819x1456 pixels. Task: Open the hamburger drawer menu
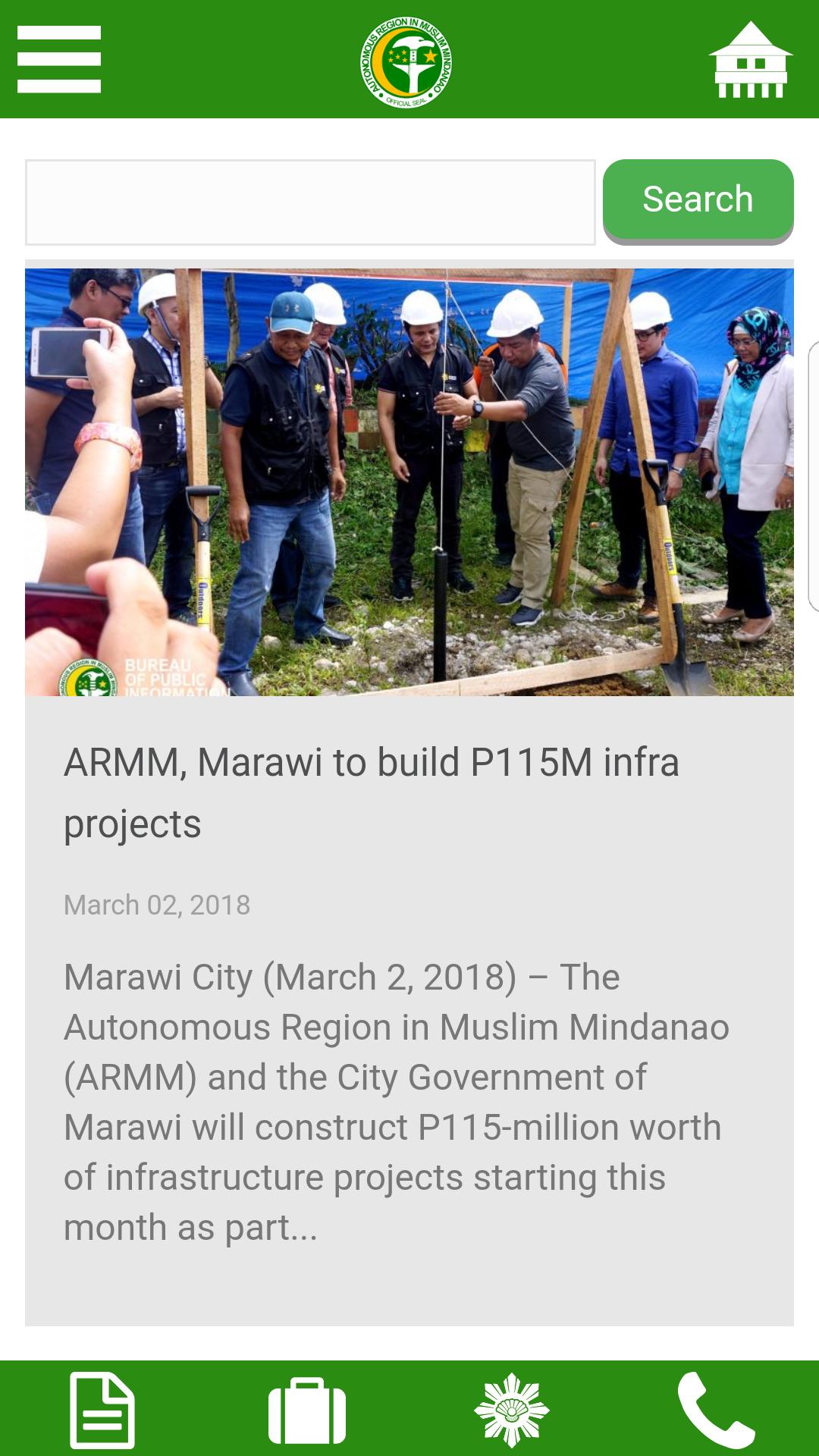[59, 59]
